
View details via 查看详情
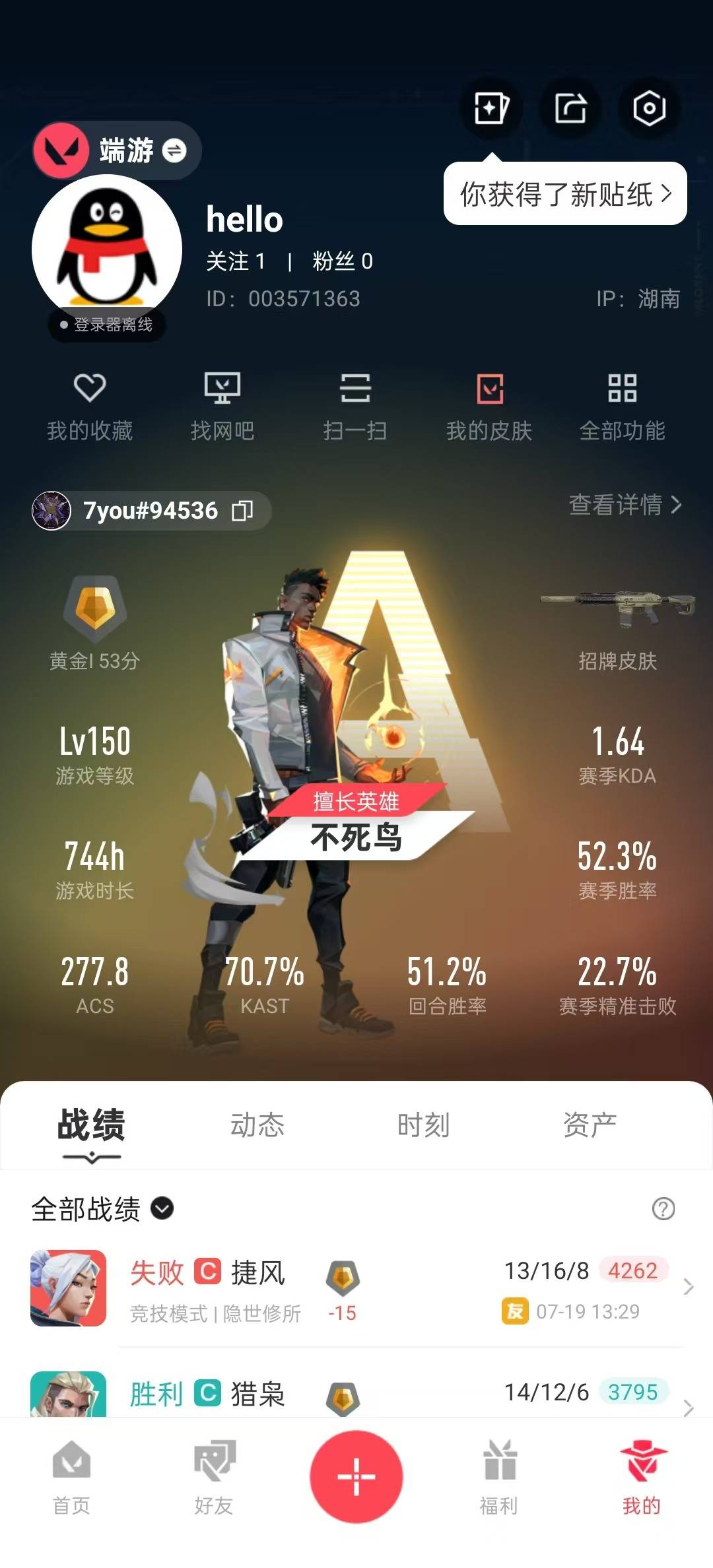625,505
